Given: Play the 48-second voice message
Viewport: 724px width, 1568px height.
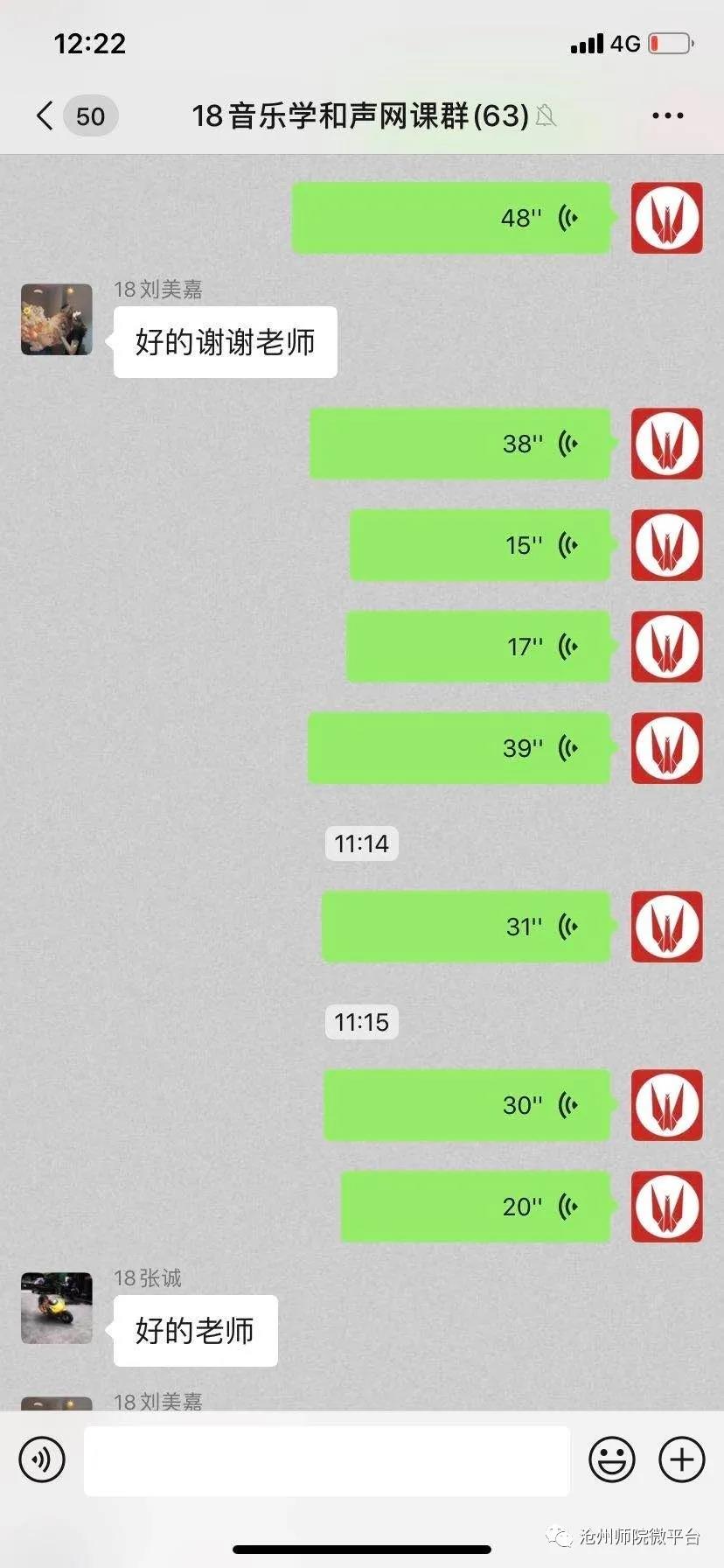Looking at the screenshot, I should coord(450,218).
